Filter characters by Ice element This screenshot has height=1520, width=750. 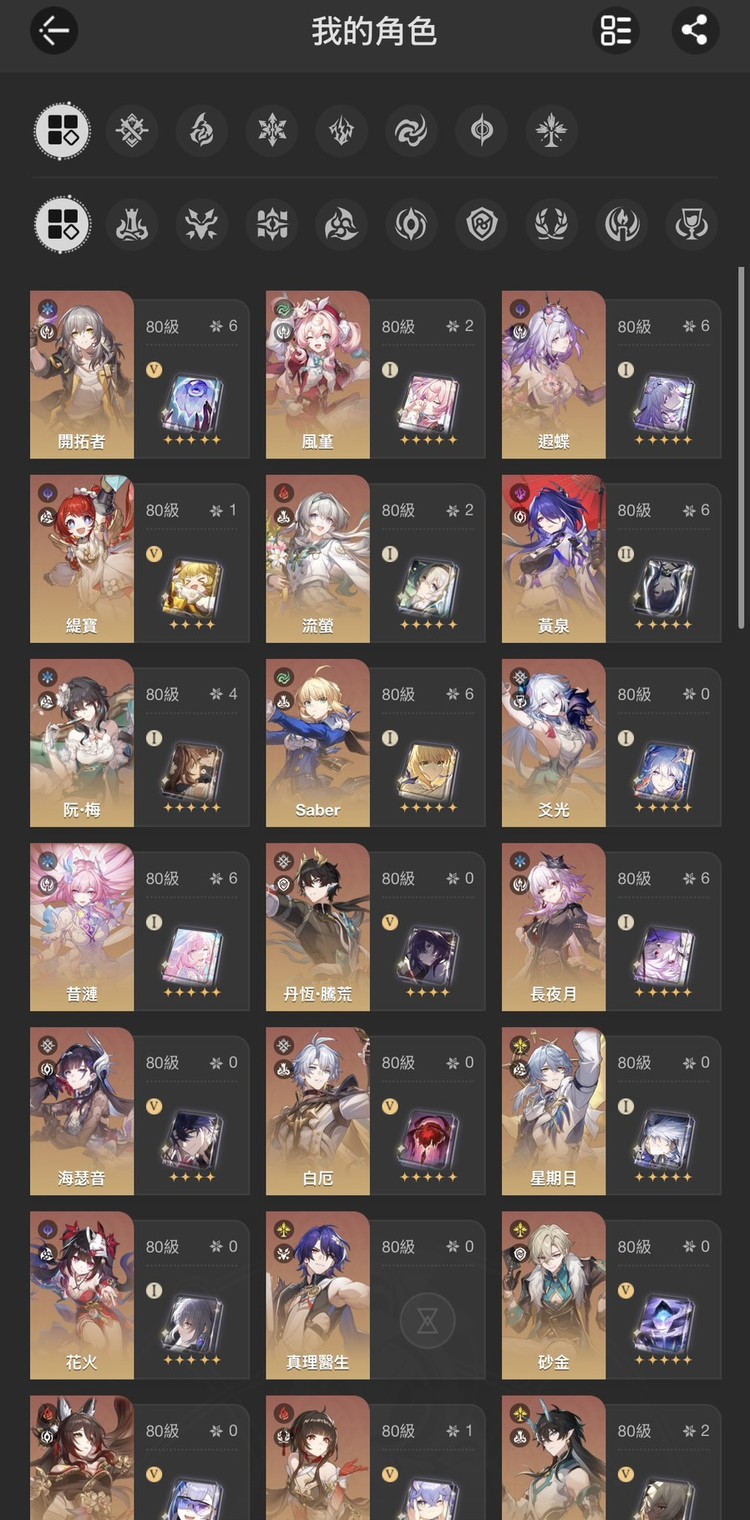272,131
